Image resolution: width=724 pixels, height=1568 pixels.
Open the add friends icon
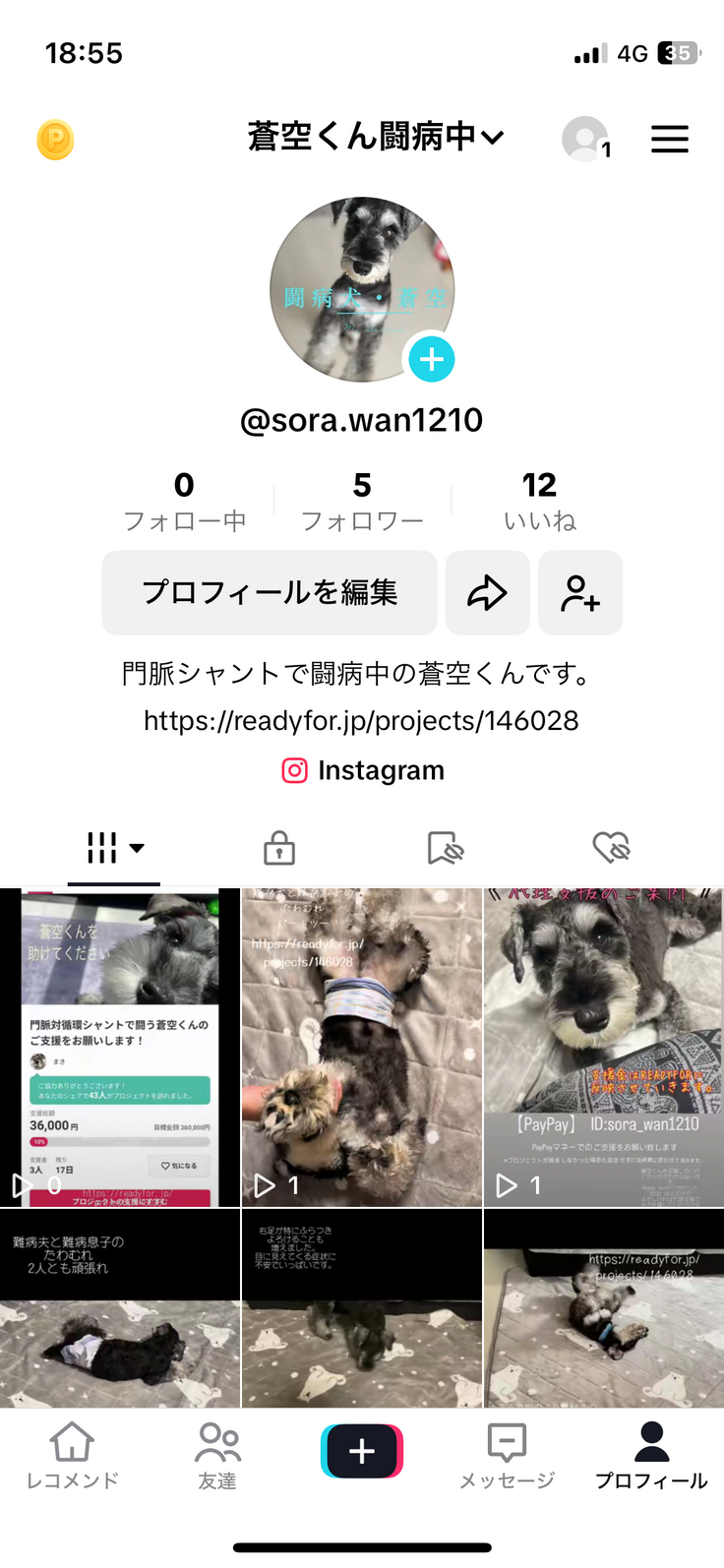click(579, 592)
